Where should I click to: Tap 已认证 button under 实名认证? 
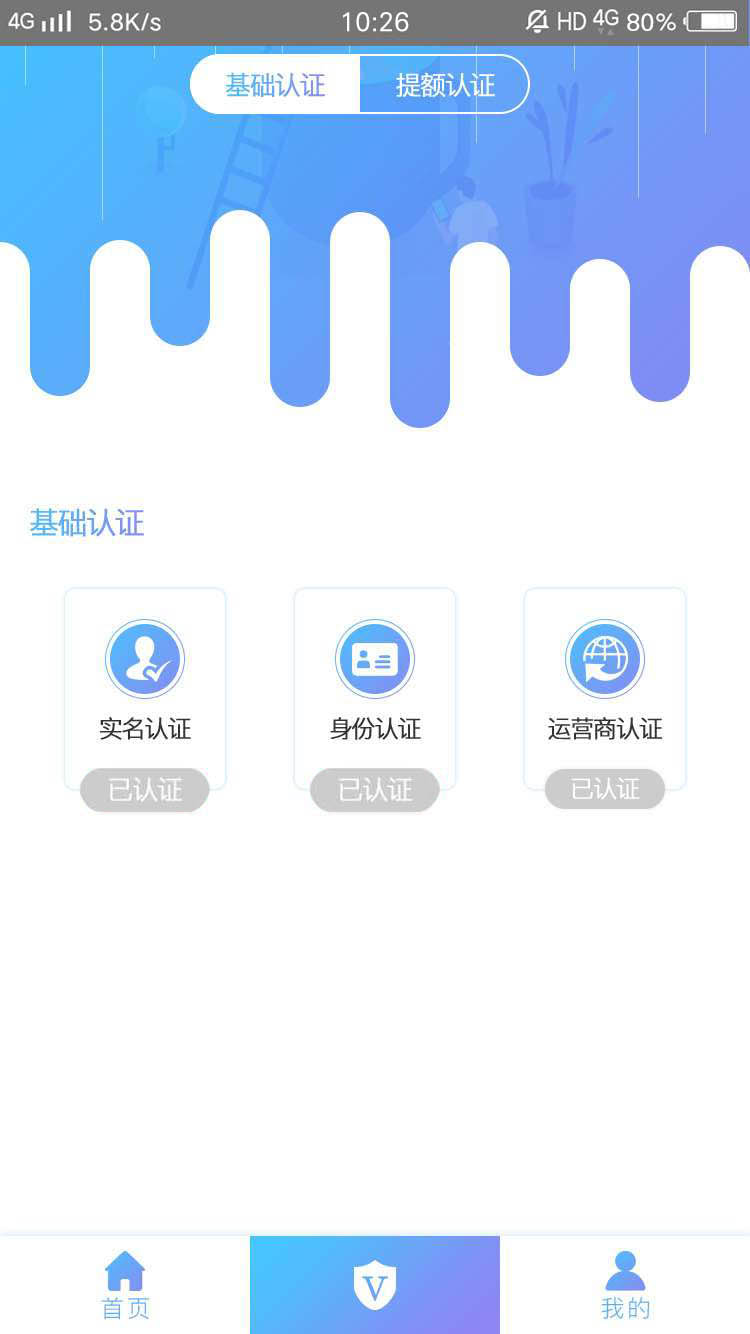click(x=145, y=790)
